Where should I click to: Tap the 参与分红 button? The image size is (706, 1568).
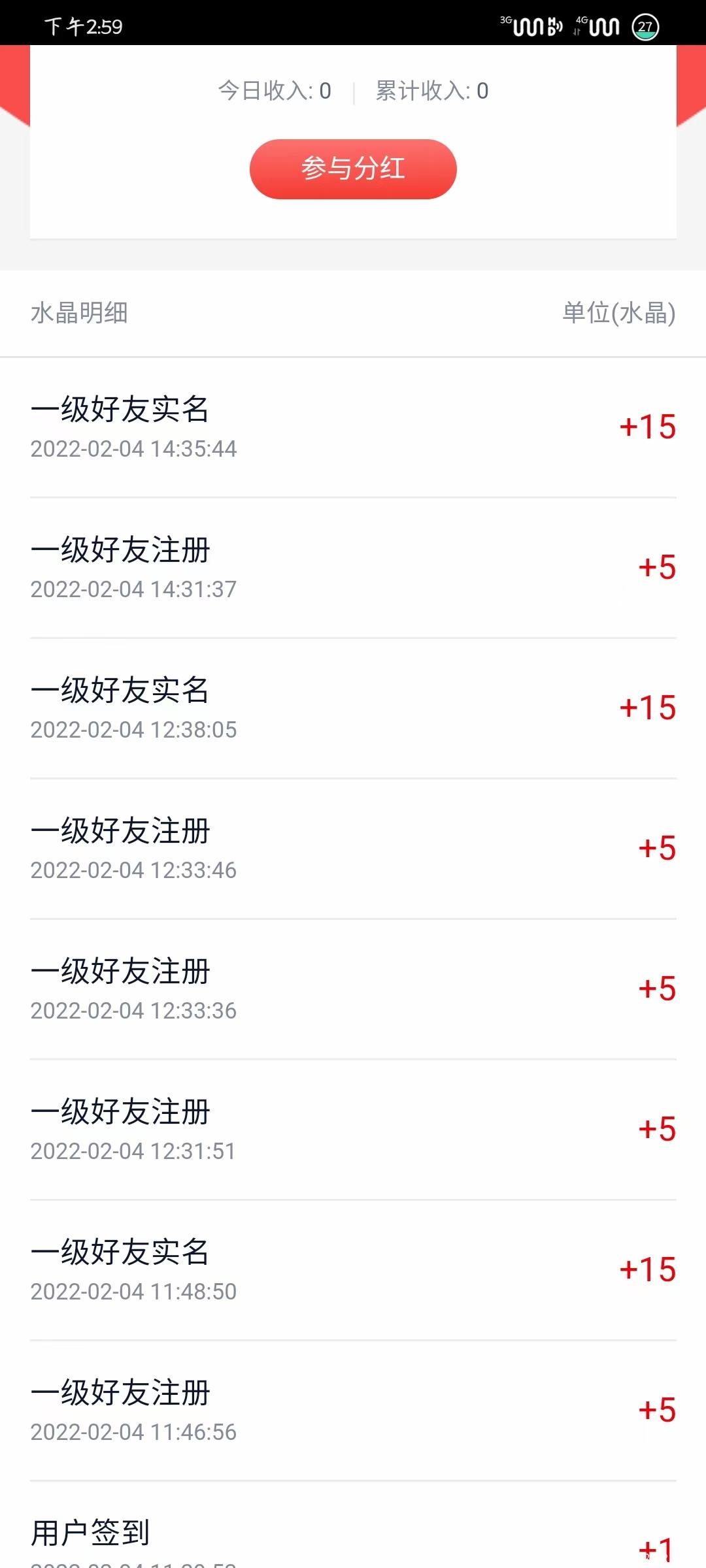coord(353,169)
